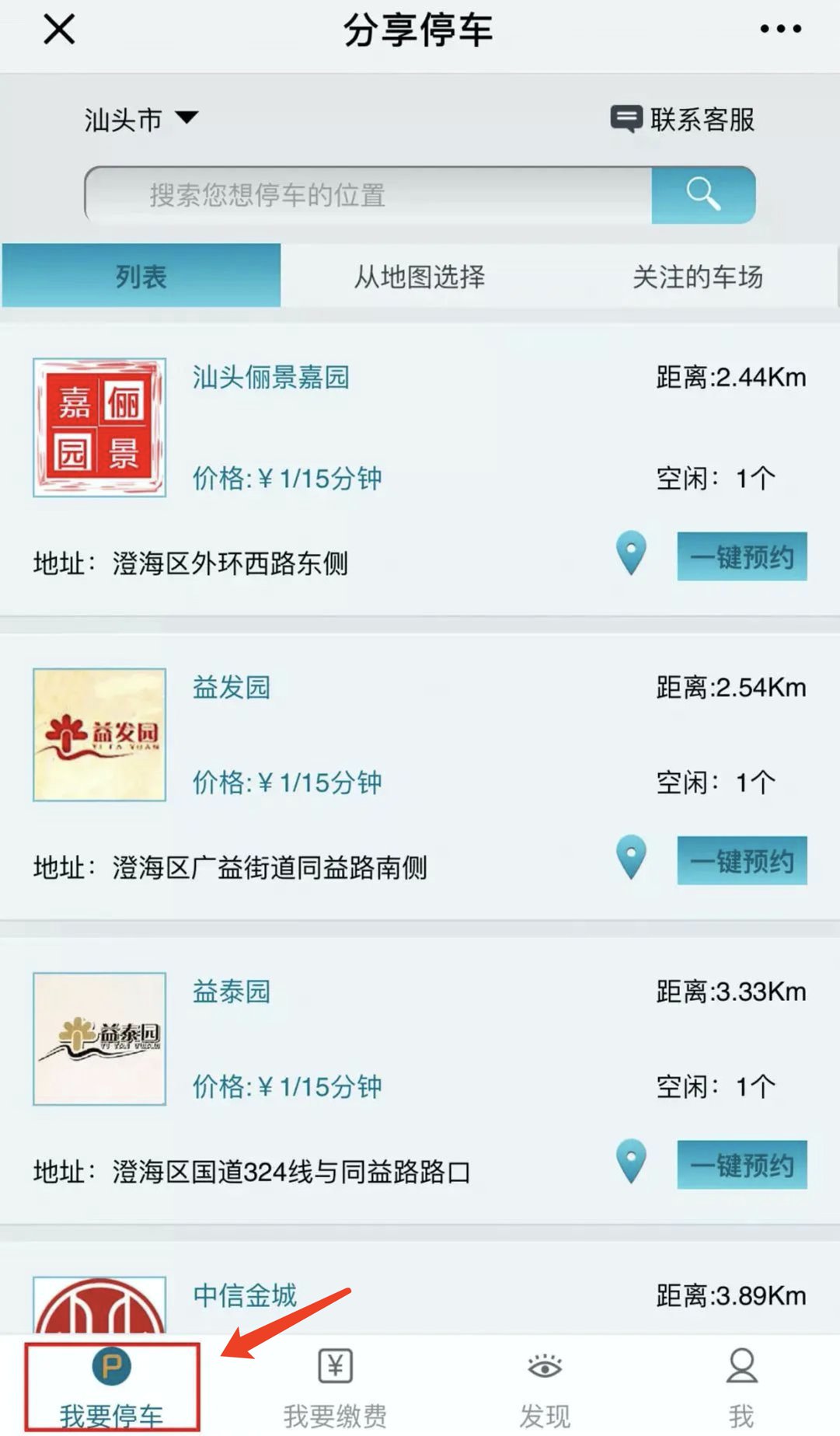Open the three-dot overflow menu

[x=780, y=30]
